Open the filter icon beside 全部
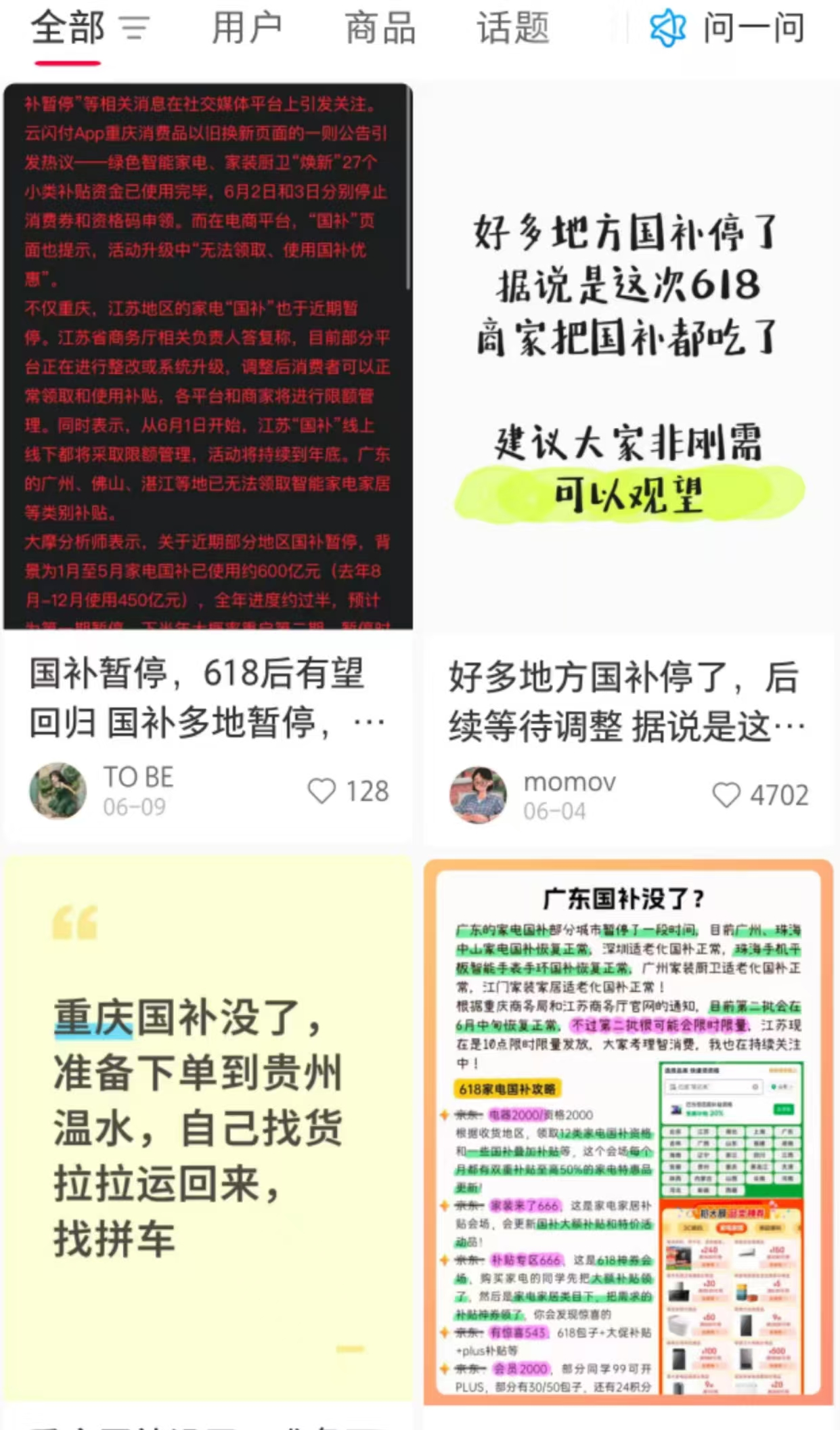The image size is (840, 1430). 134,28
